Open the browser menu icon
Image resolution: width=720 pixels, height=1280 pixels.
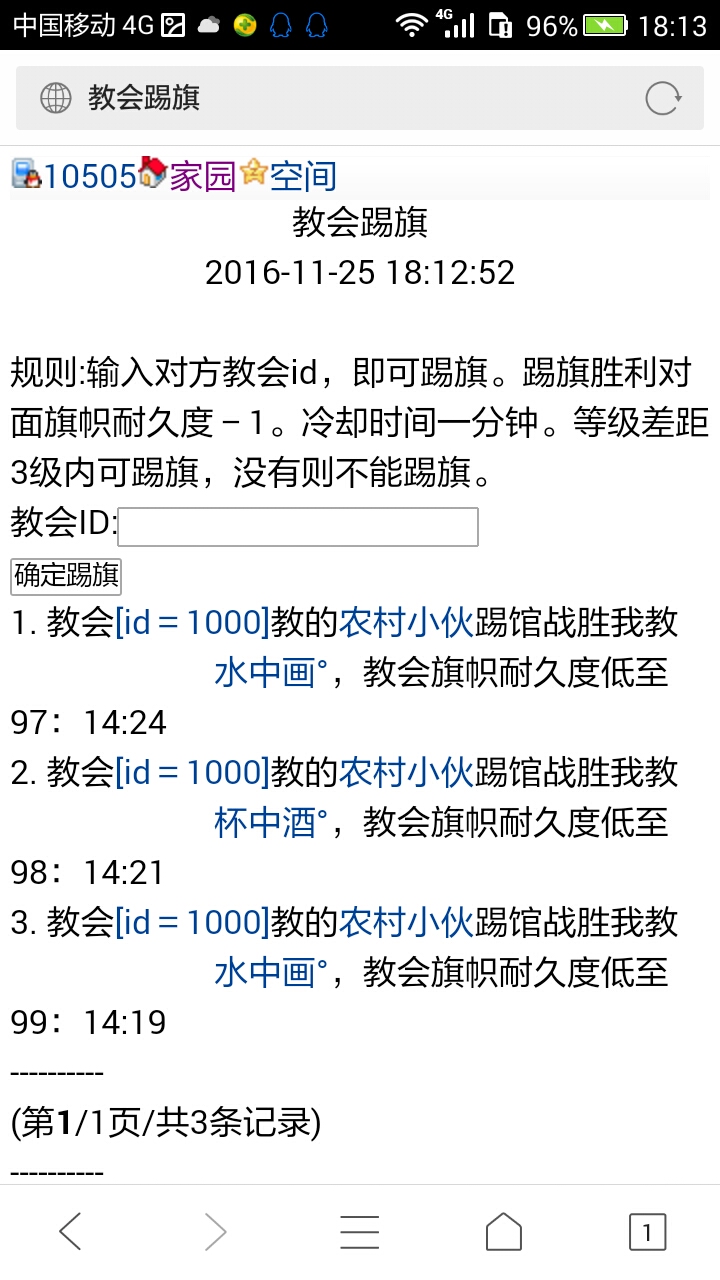360,1232
